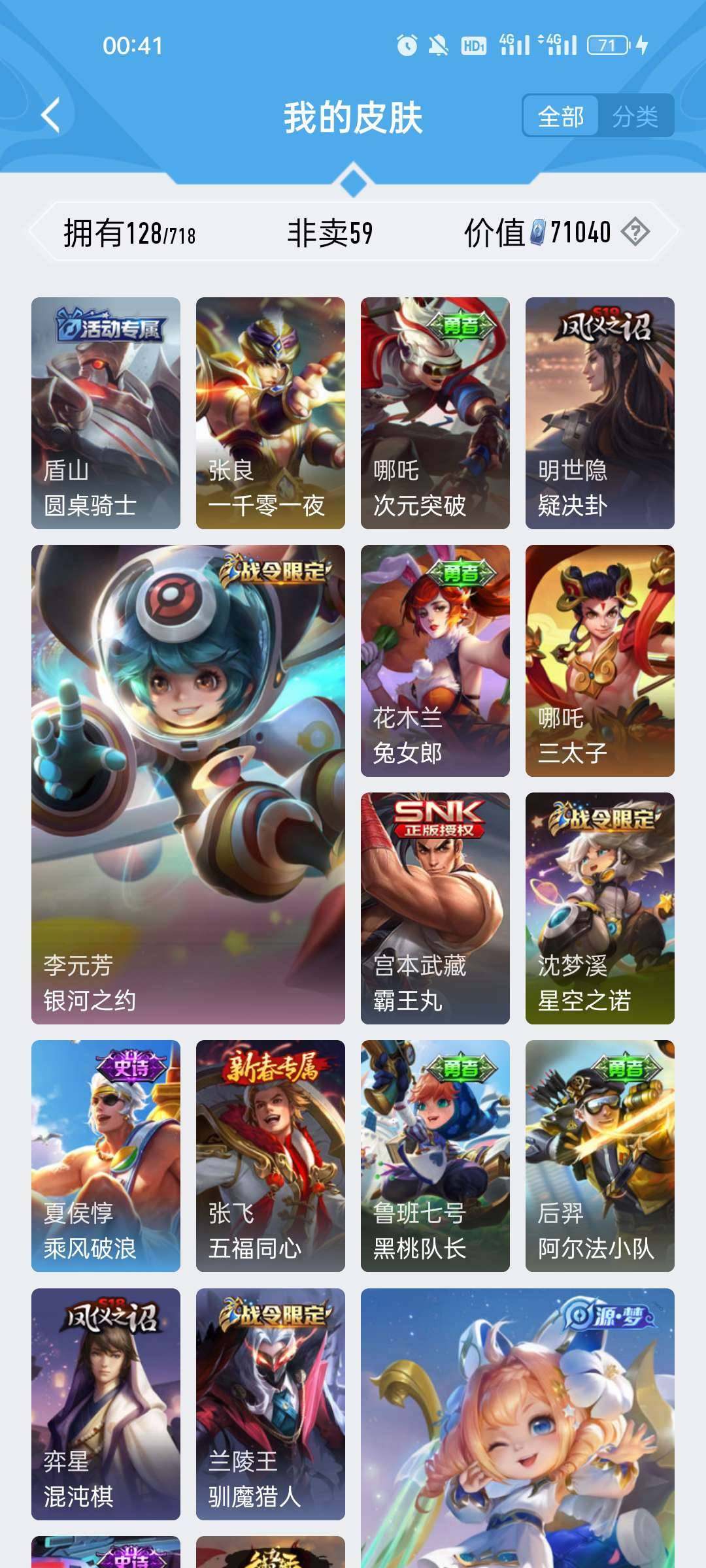
Task: Tap the 拥有128/718 stat
Action: point(131,232)
